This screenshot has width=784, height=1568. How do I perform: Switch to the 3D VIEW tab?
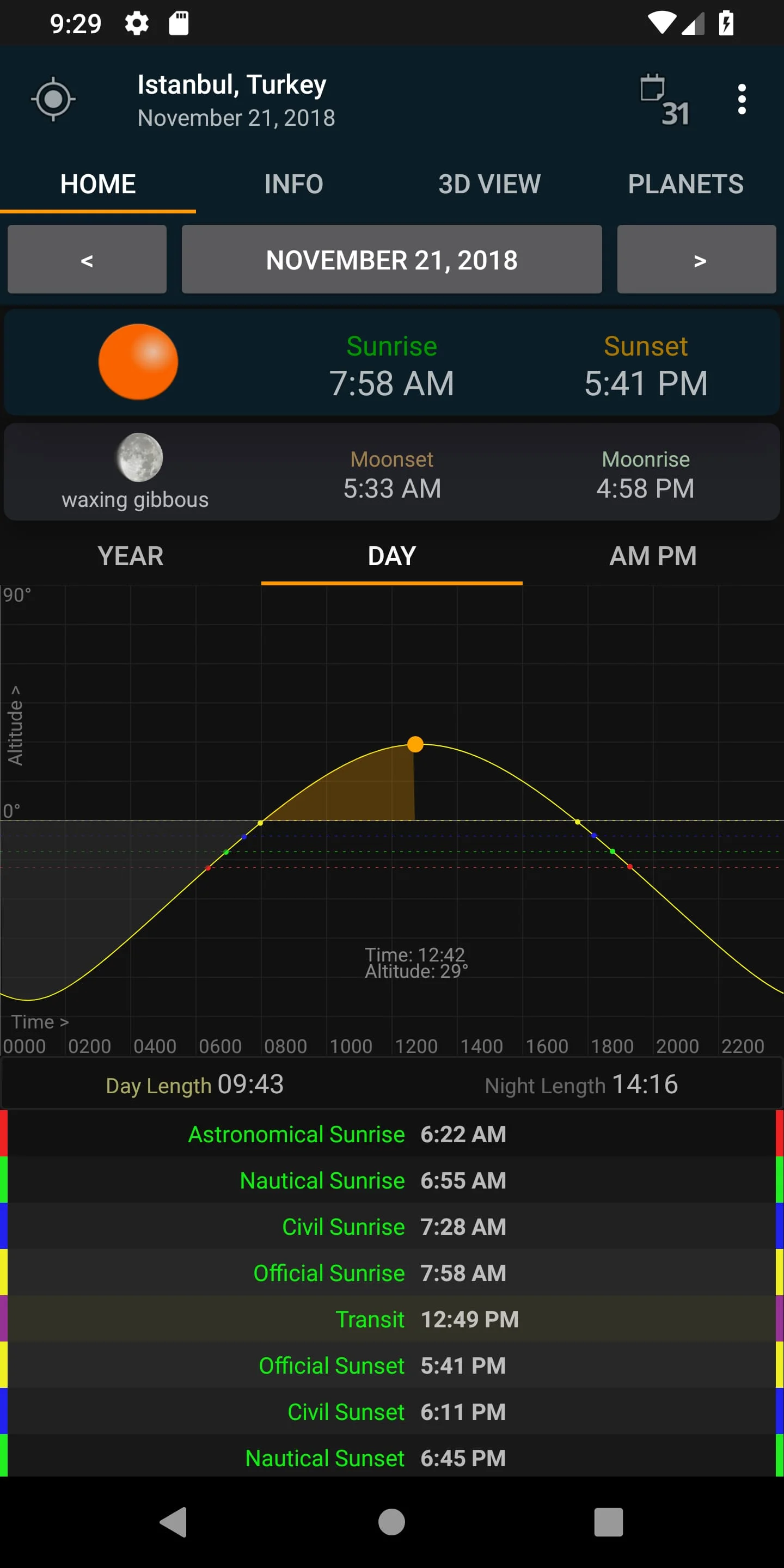pos(489,184)
